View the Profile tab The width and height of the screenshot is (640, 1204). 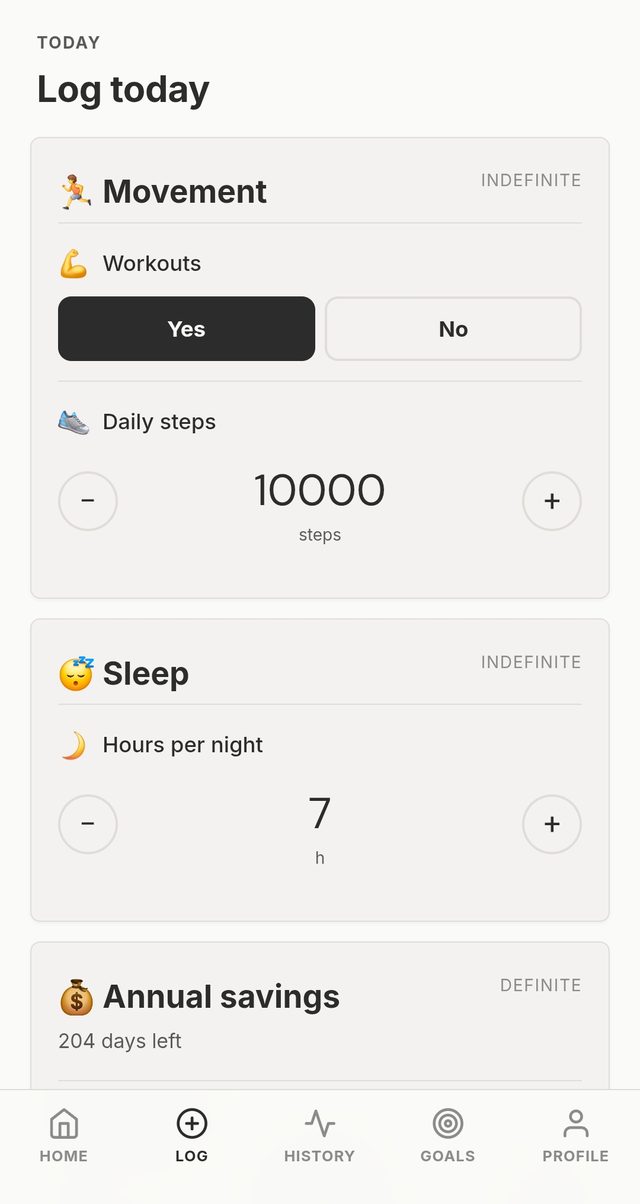[x=576, y=1136]
